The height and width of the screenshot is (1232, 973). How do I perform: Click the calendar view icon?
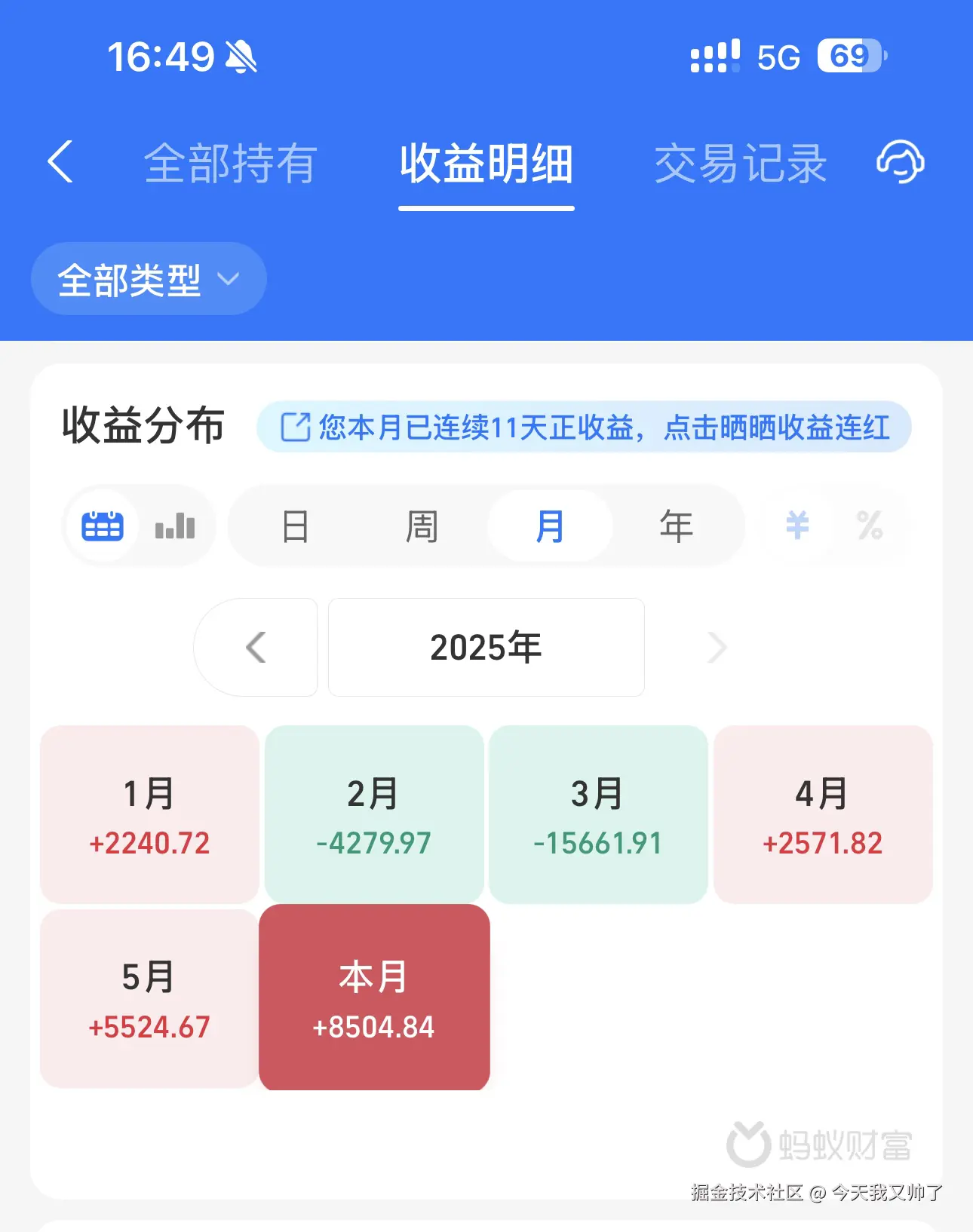tap(103, 526)
